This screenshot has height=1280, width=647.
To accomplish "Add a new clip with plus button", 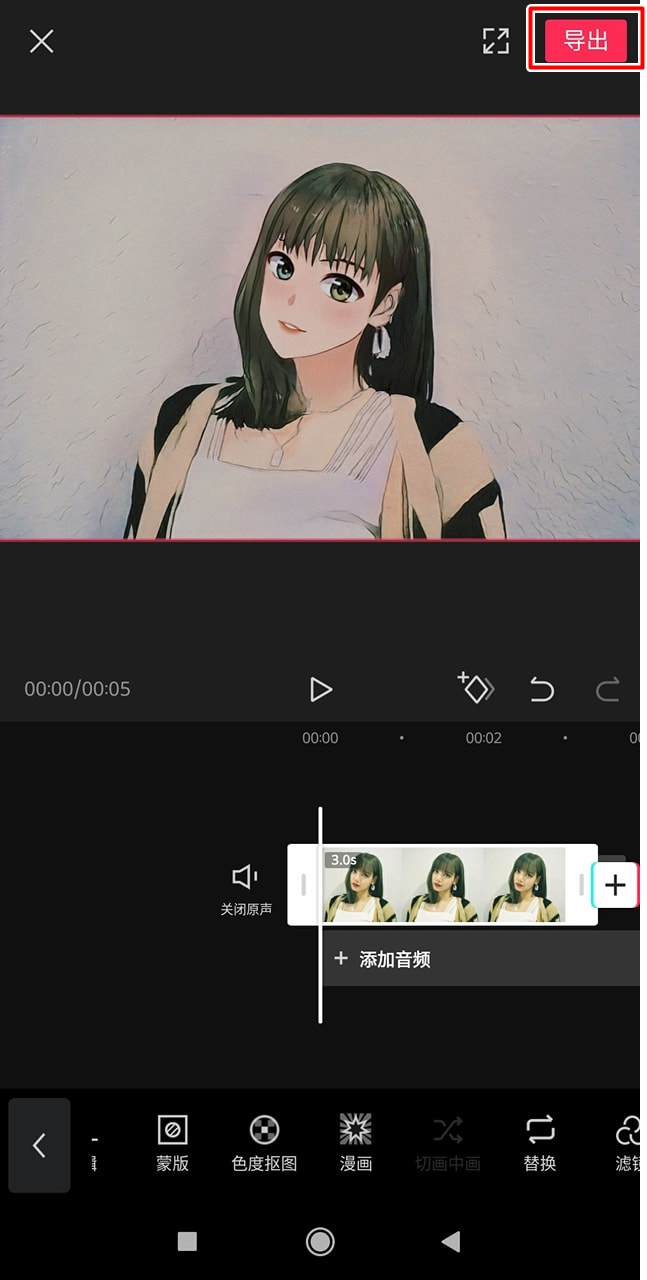I will coord(615,885).
